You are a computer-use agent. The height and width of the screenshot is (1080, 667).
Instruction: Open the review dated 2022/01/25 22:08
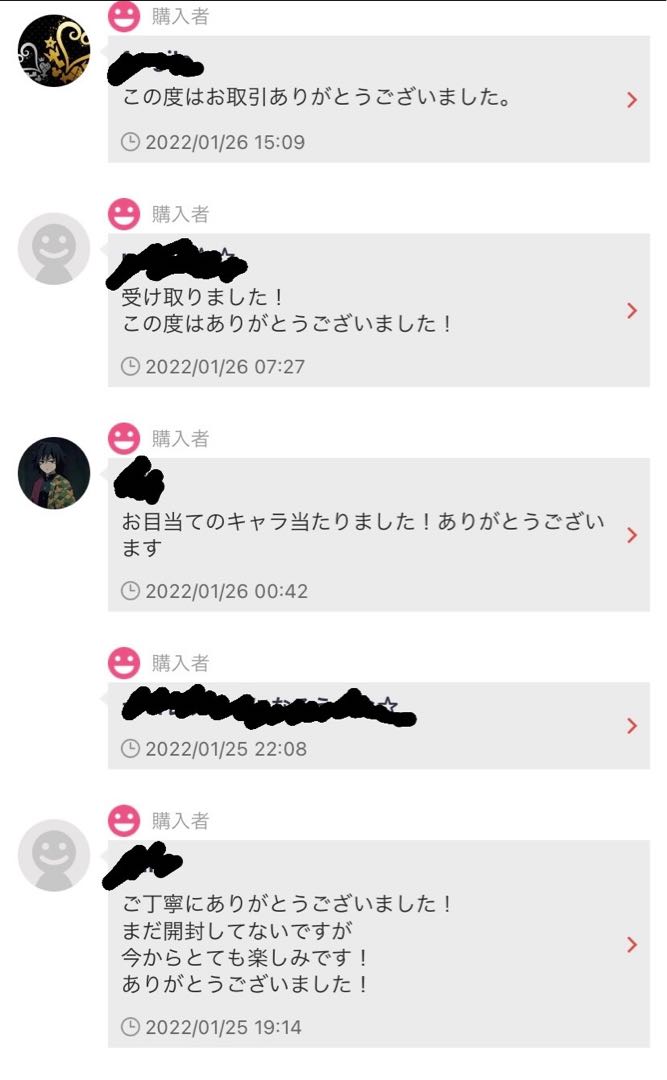coord(631,726)
